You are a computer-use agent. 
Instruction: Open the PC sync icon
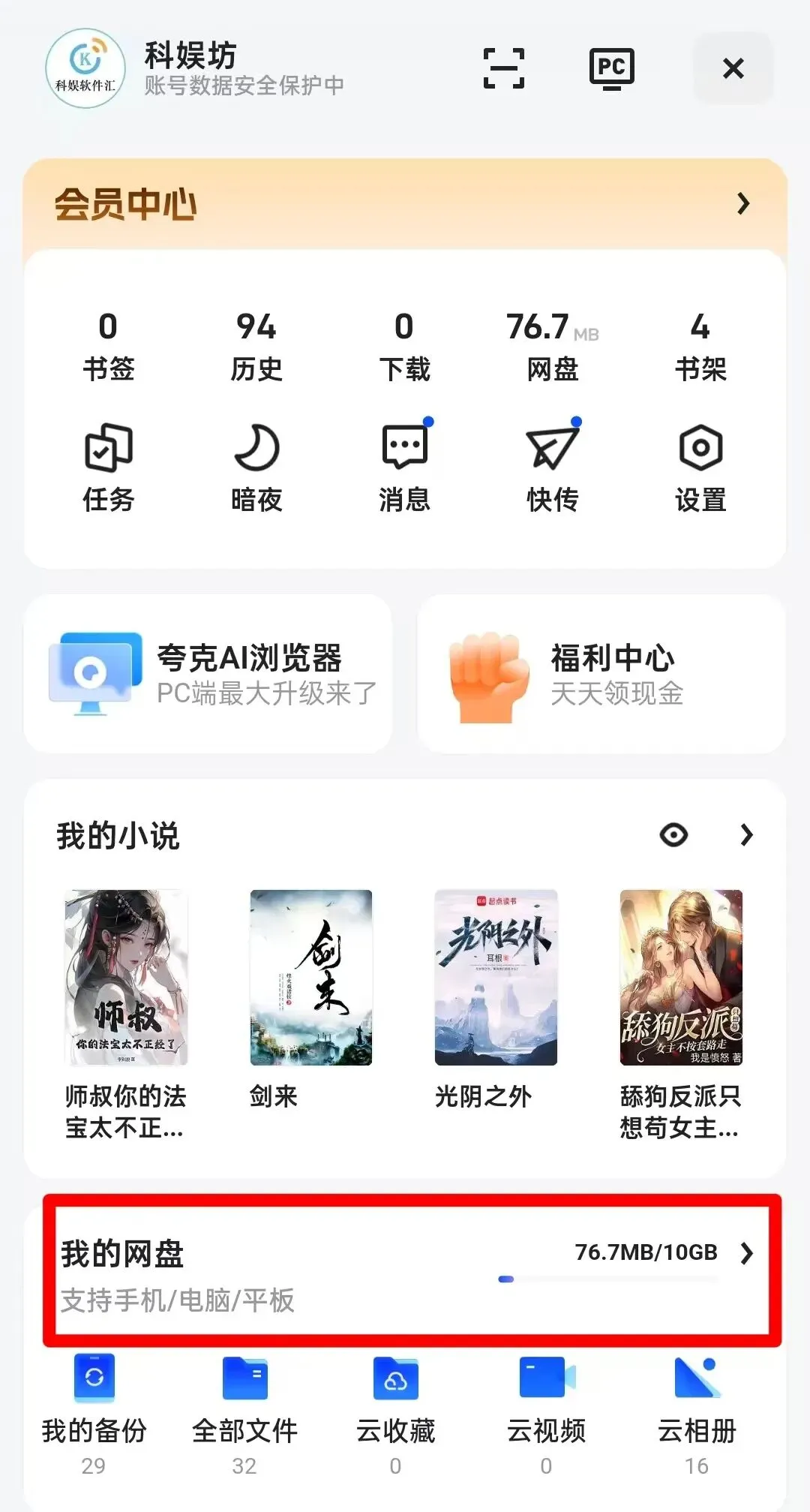[x=611, y=68]
